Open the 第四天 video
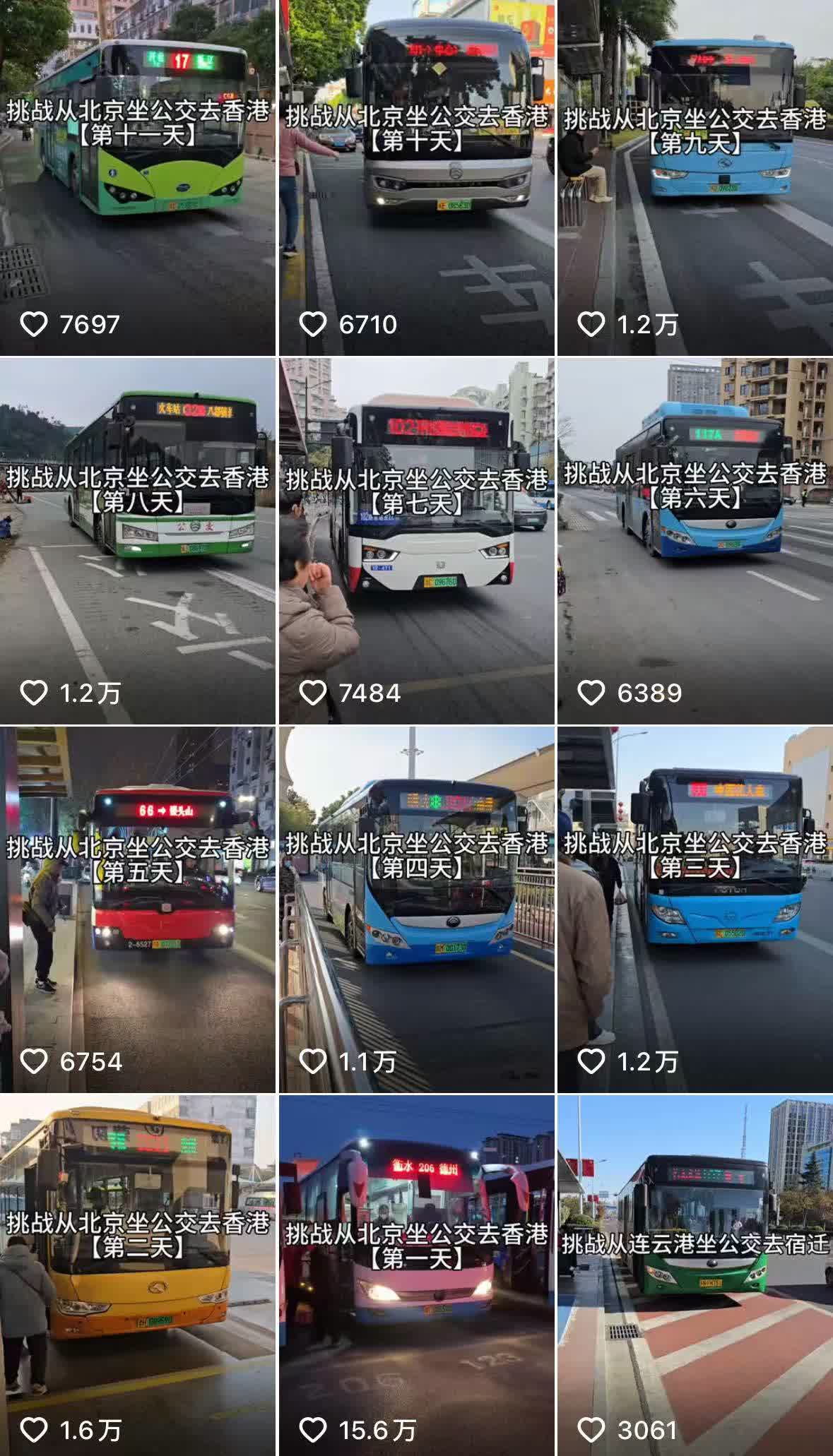Image resolution: width=833 pixels, height=1456 pixels. (416, 909)
